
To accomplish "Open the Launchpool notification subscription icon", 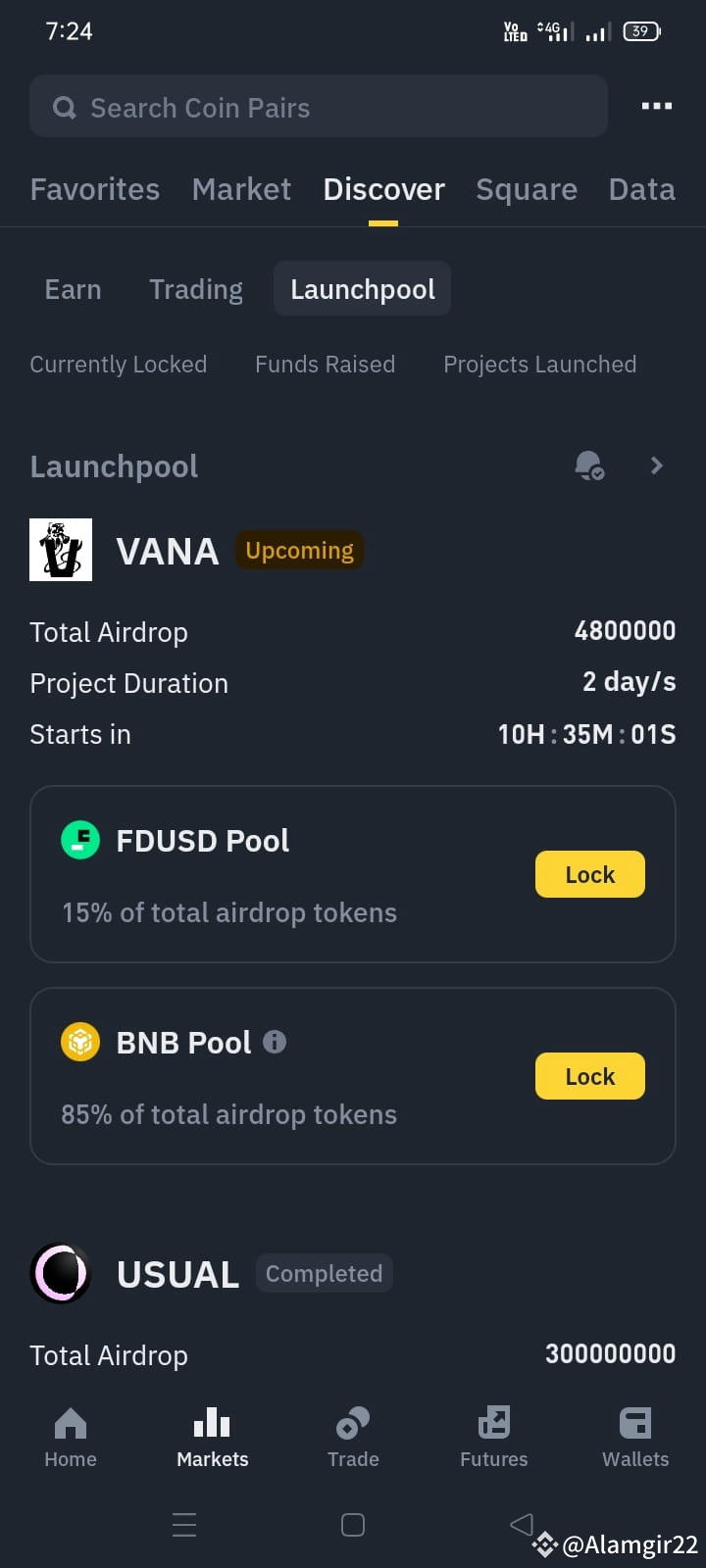I will click(590, 465).
